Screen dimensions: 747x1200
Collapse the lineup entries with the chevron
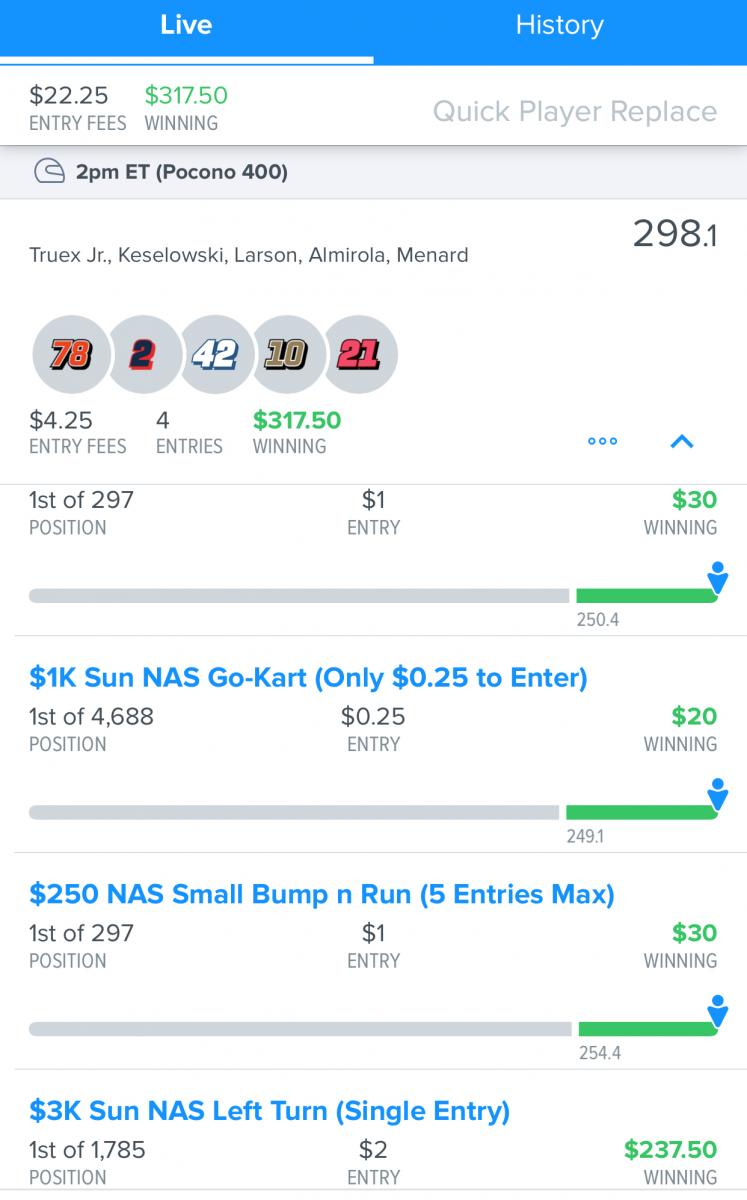pos(682,441)
